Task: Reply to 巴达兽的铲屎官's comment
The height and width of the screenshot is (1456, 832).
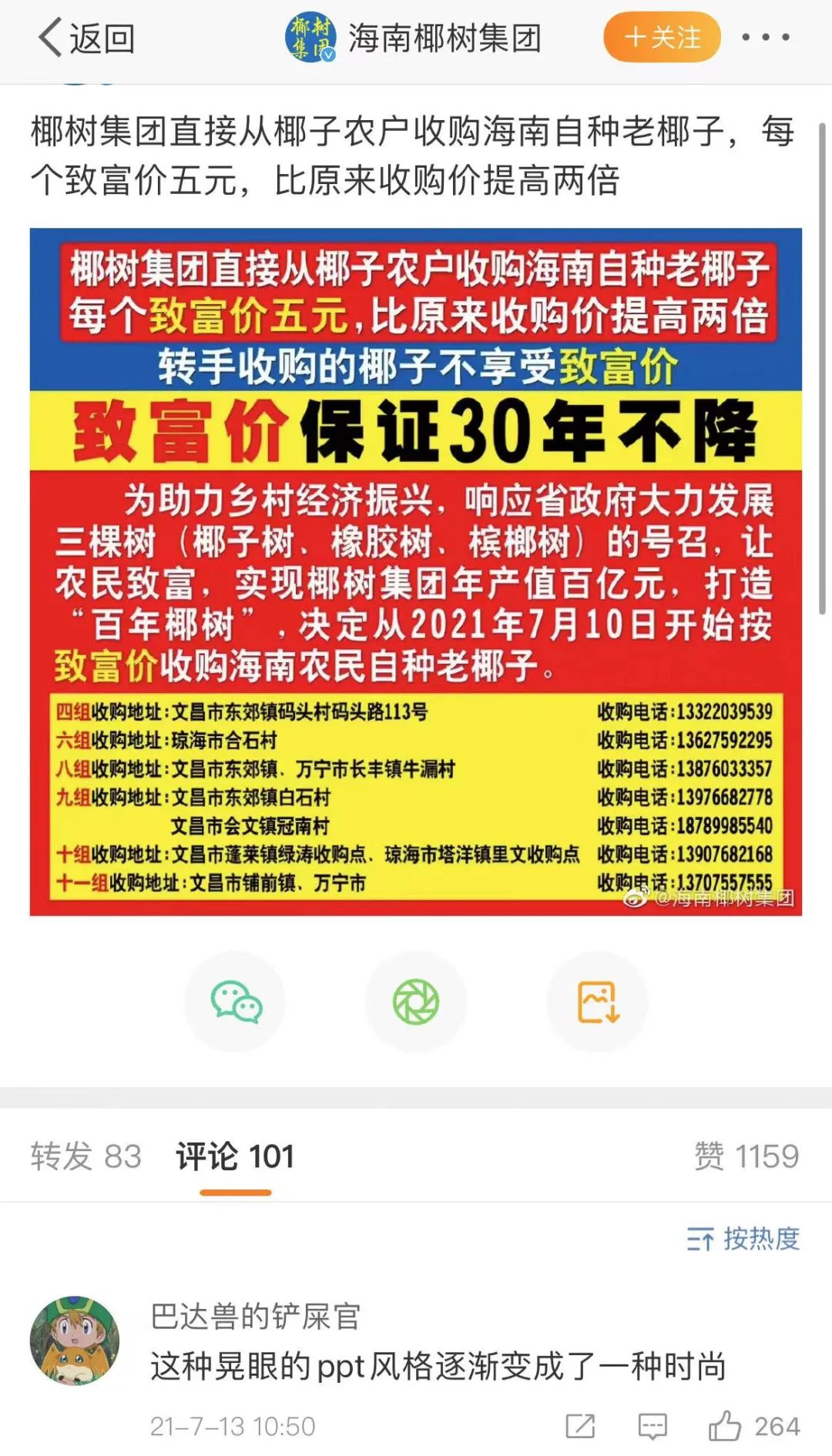Action: click(x=653, y=1426)
